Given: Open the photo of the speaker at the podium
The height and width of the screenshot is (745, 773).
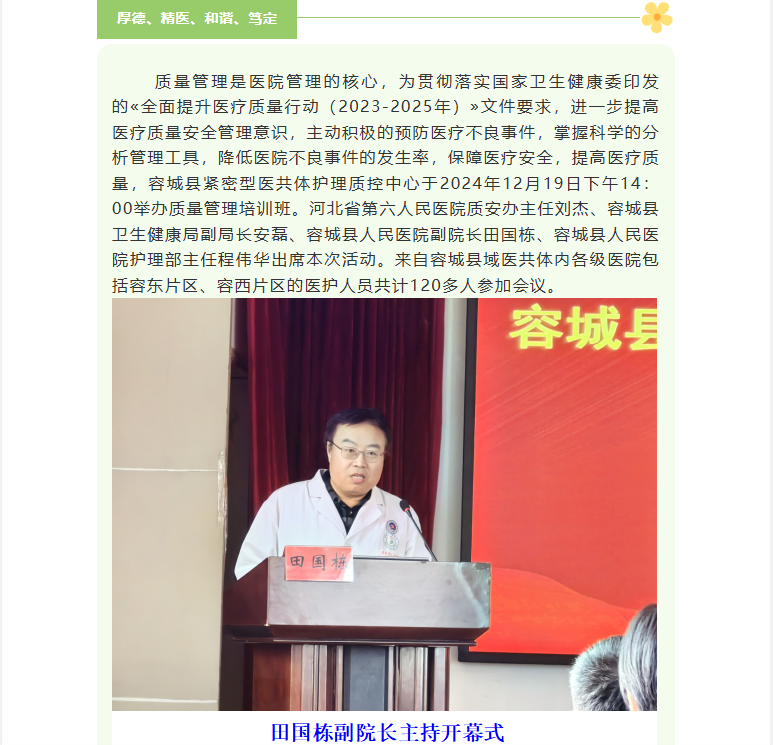Looking at the screenshot, I should [384, 504].
